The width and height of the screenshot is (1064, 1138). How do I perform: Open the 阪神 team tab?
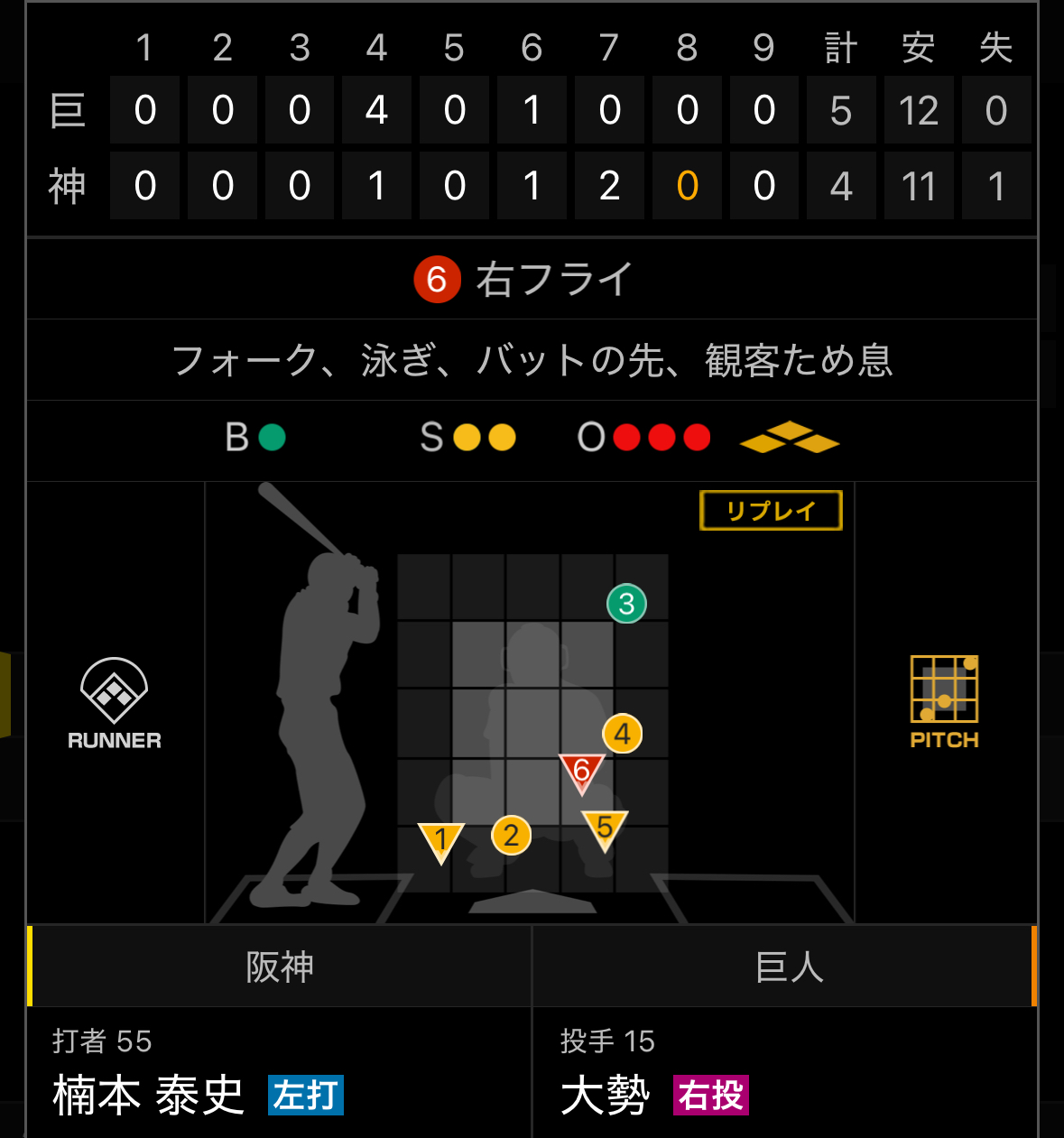pos(280,967)
